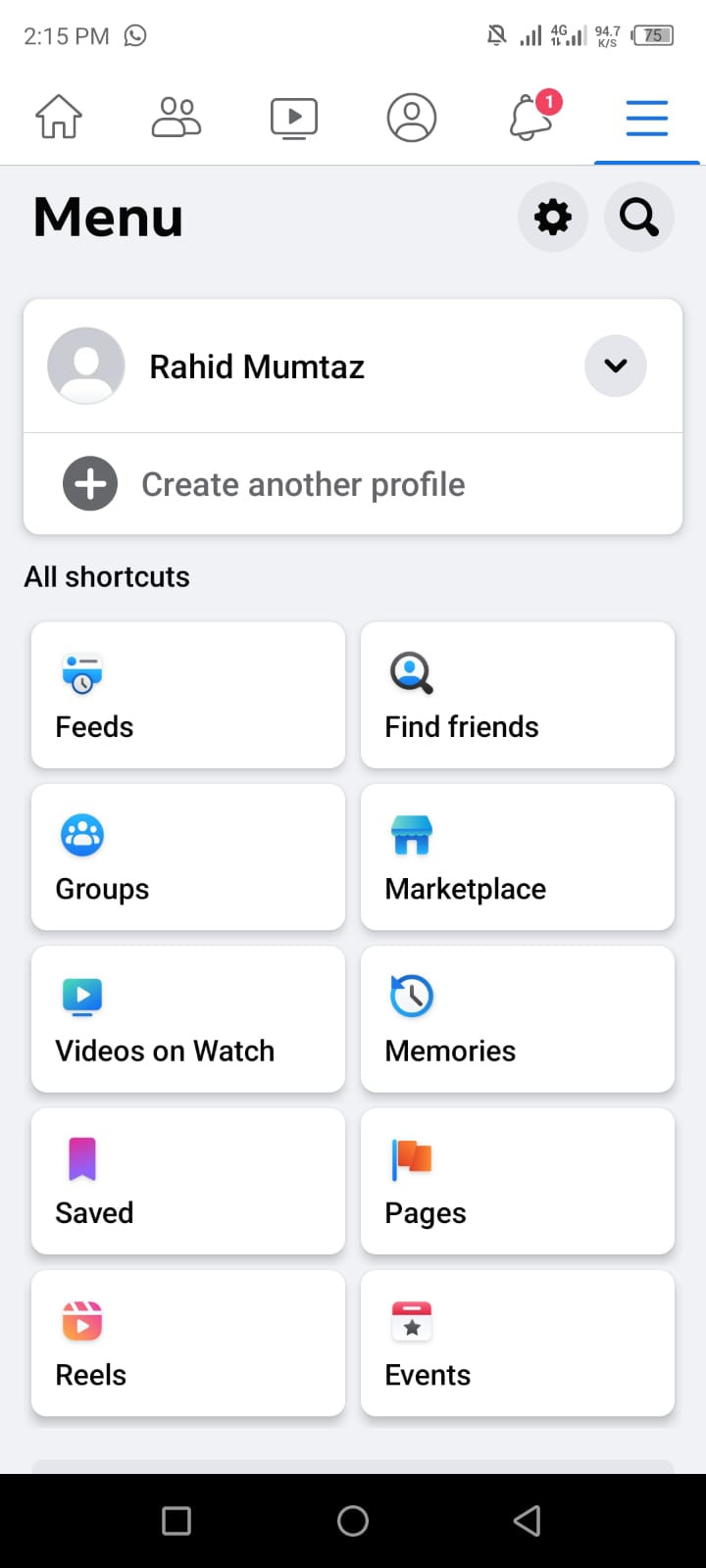
Task: Open Saved items
Action: pyautogui.click(x=188, y=1181)
